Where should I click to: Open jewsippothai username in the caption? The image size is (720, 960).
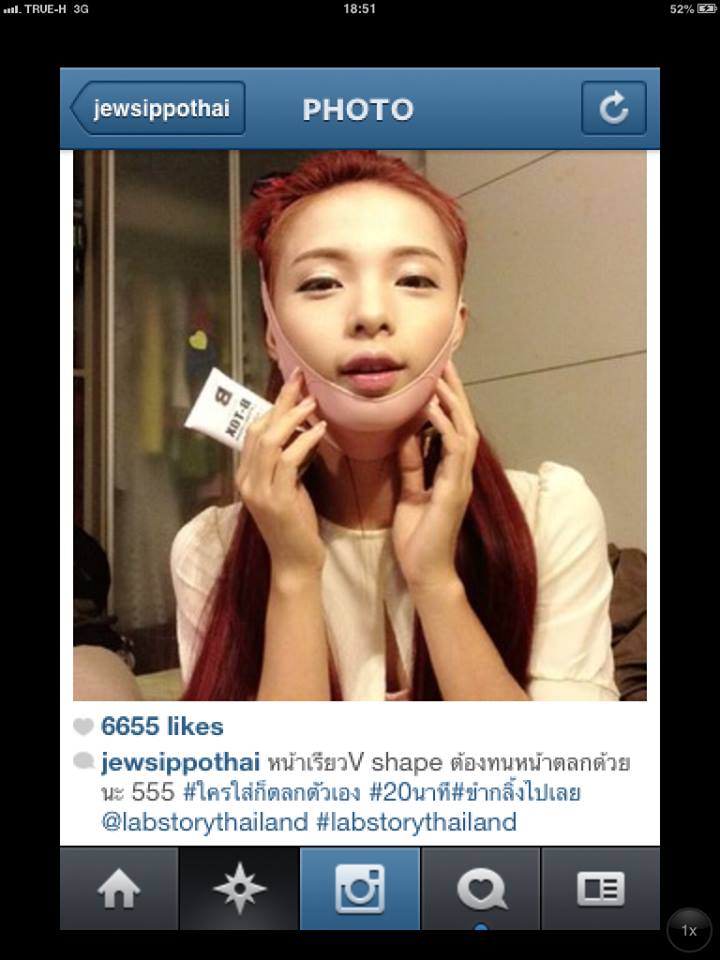[x=180, y=763]
